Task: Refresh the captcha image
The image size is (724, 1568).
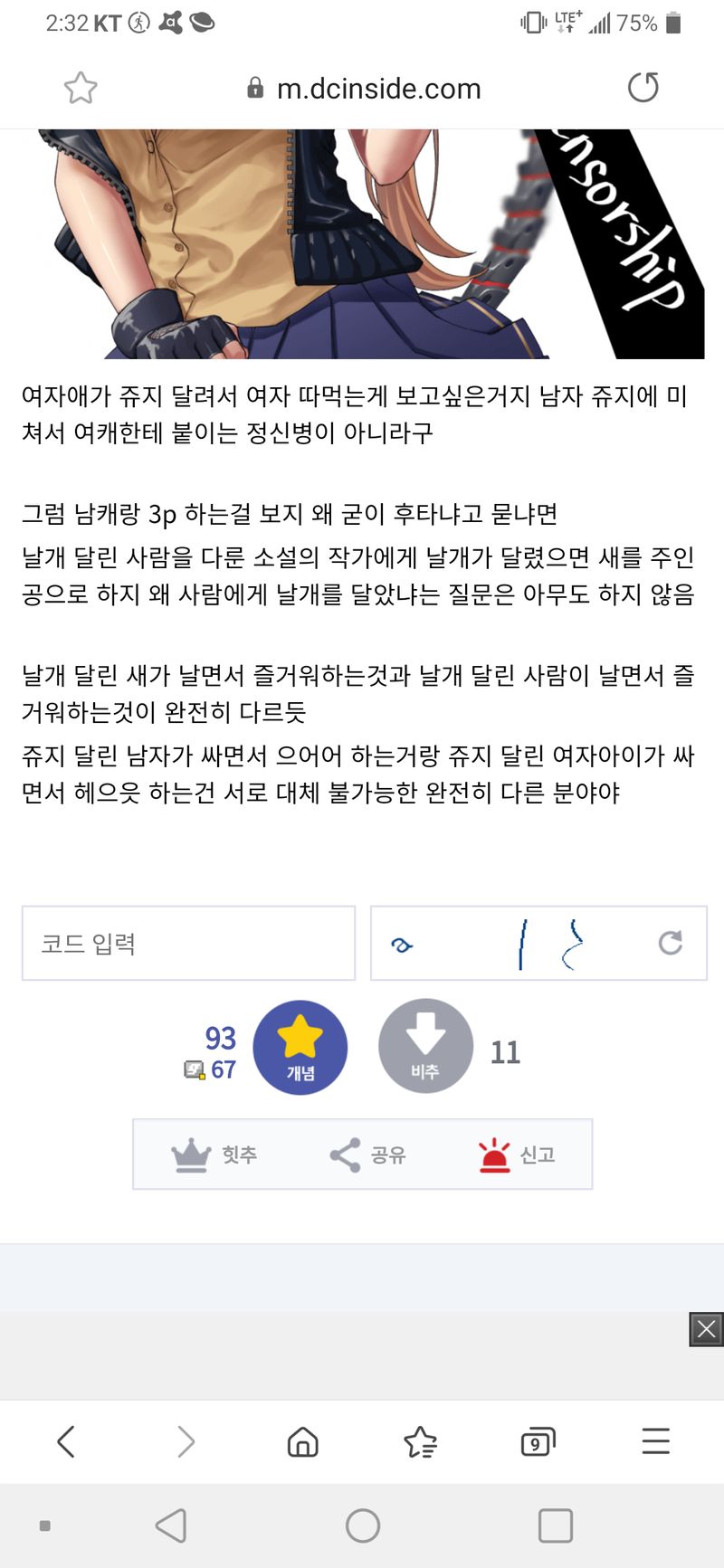Action: click(x=670, y=943)
